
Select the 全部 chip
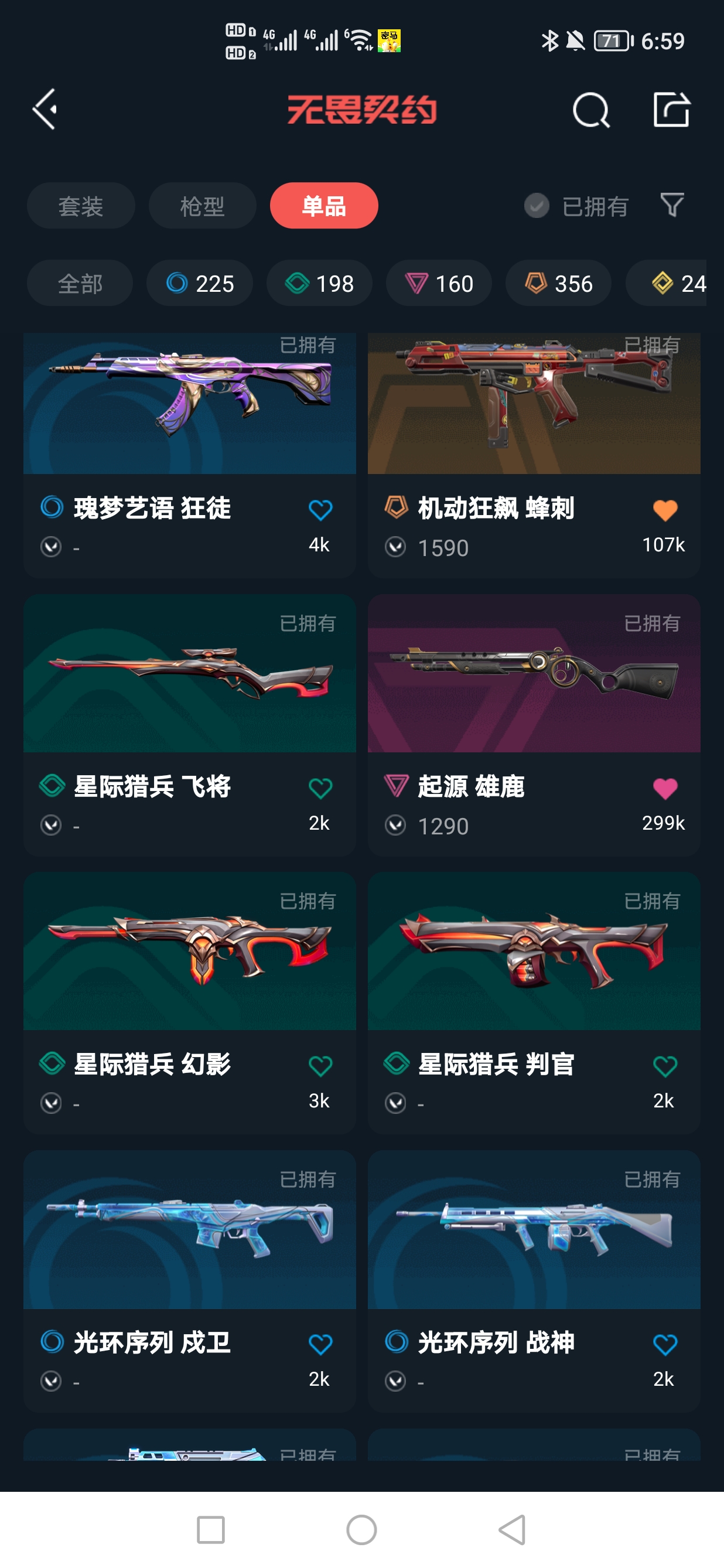point(80,283)
